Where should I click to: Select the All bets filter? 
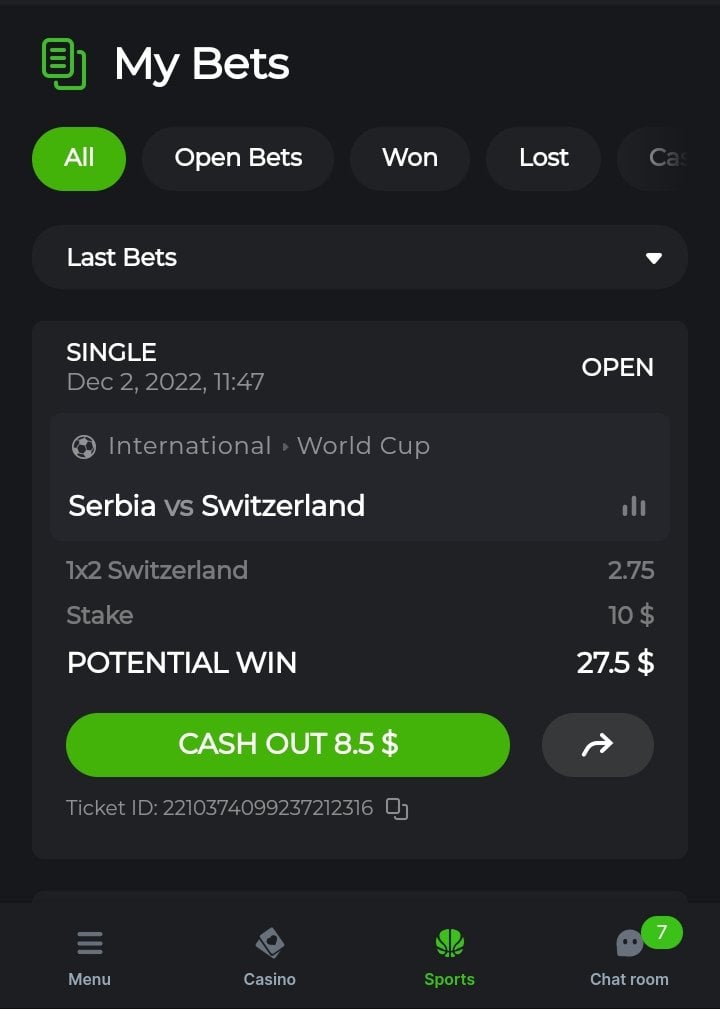[79, 158]
